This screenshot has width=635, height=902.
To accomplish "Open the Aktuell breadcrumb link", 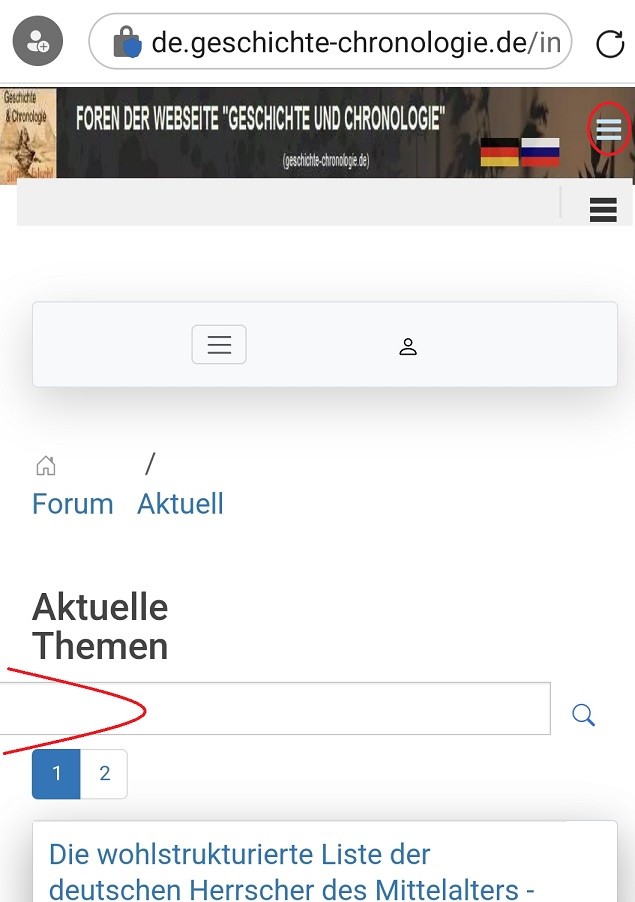I will click(180, 504).
